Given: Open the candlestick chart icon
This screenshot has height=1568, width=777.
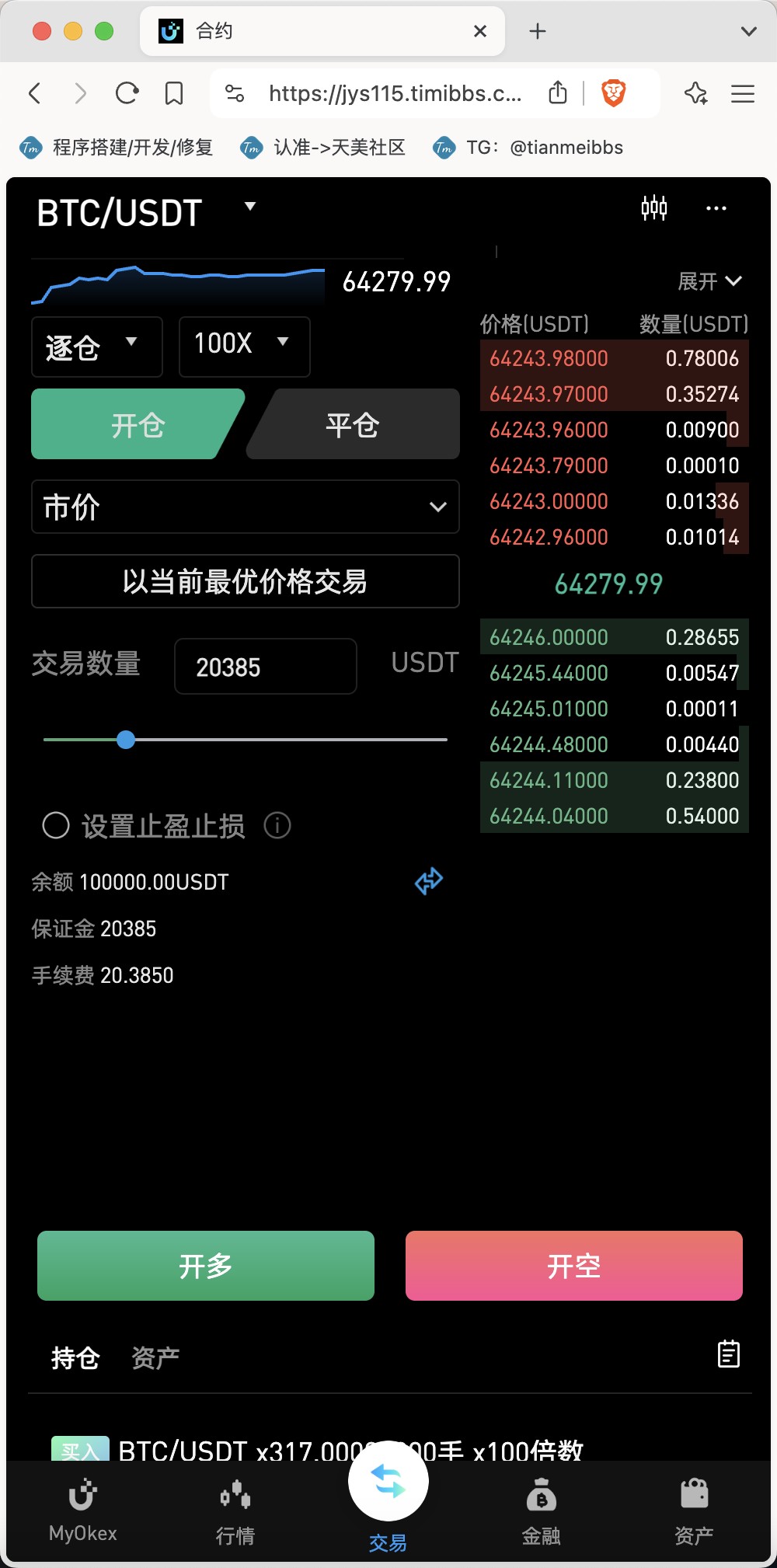Looking at the screenshot, I should 653,208.
